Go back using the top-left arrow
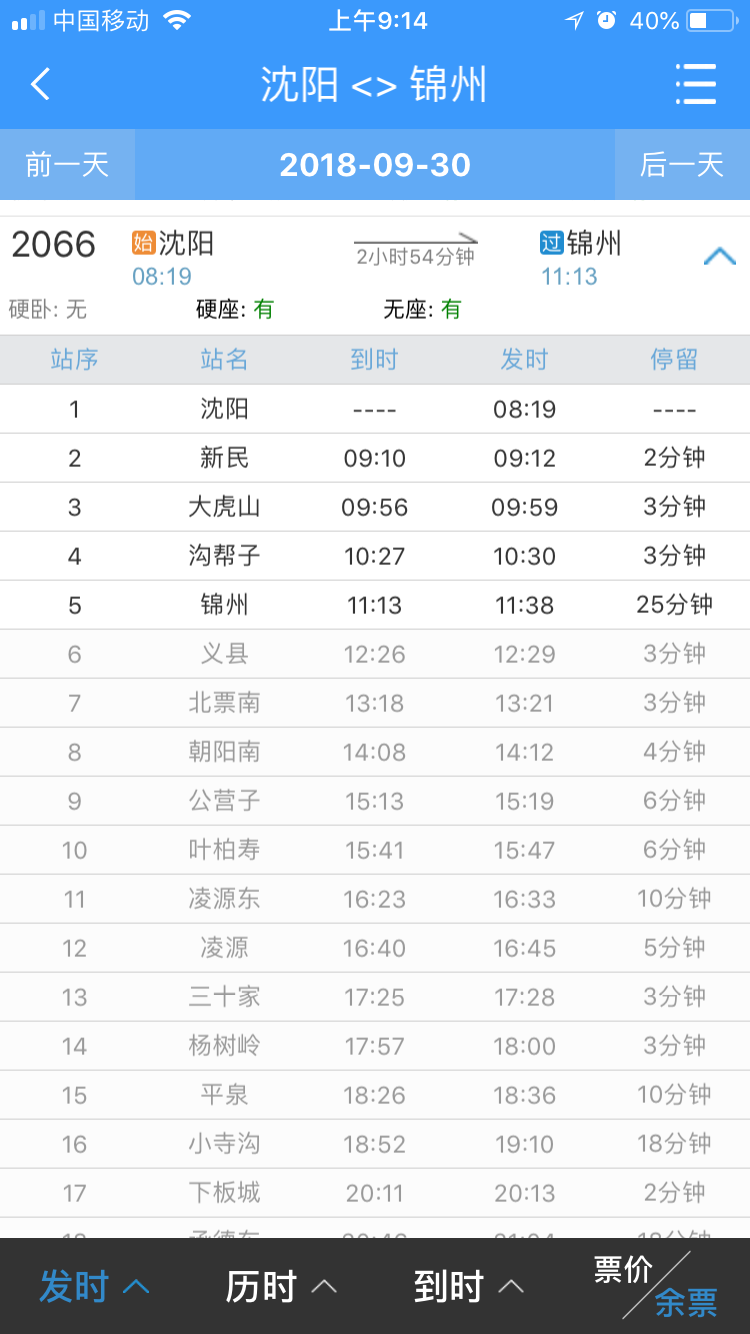 (40, 84)
